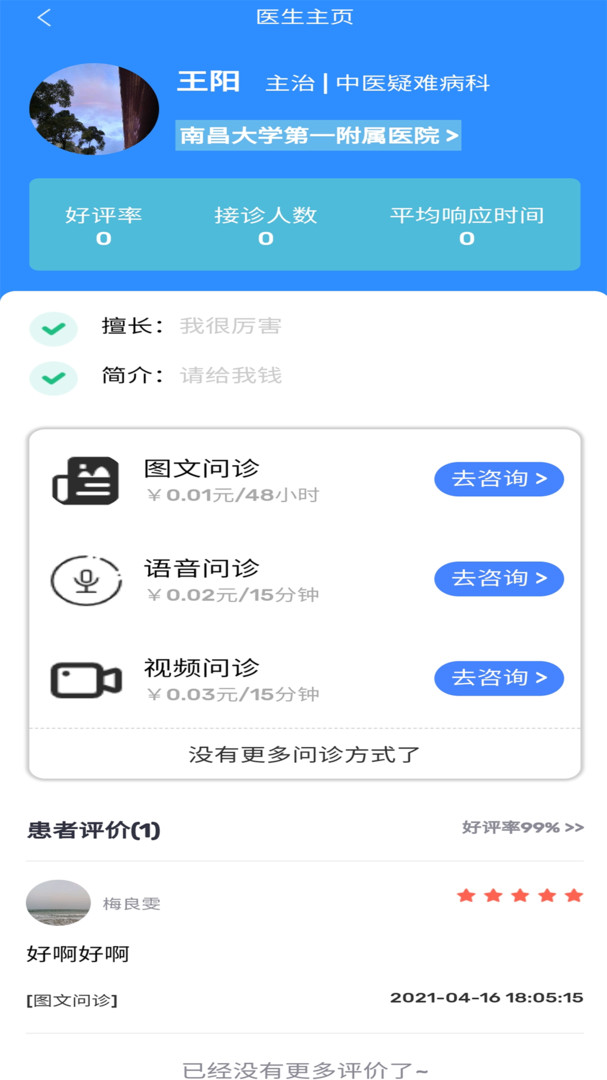Open doctor 王阳's profile photo

pos(94,110)
